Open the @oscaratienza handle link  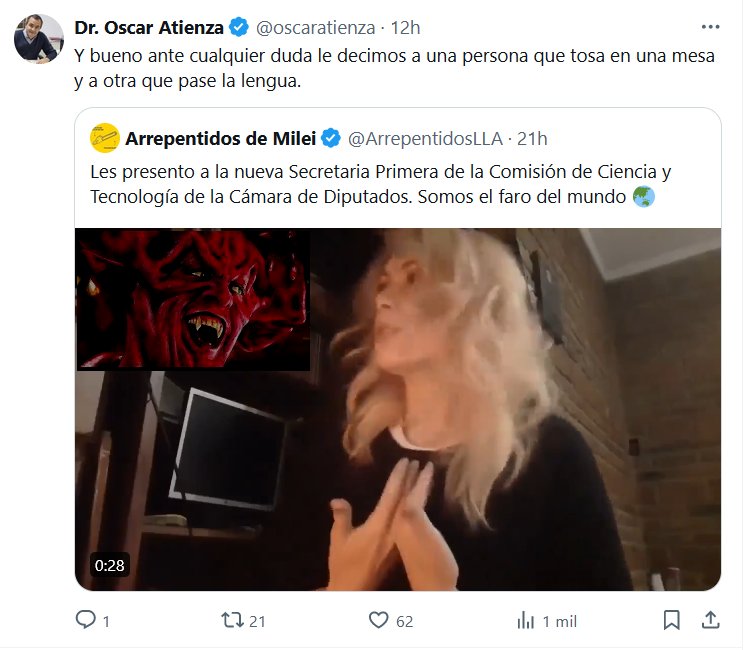coord(316,27)
